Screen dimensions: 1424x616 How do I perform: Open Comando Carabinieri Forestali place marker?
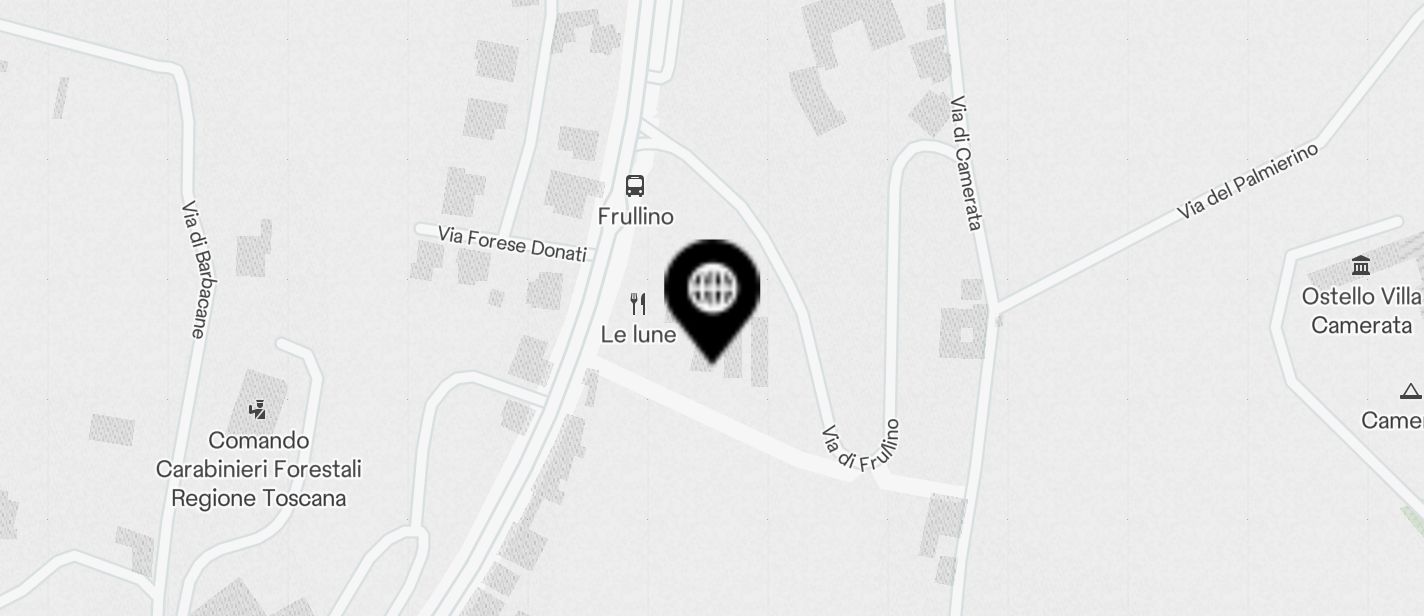[x=258, y=409]
